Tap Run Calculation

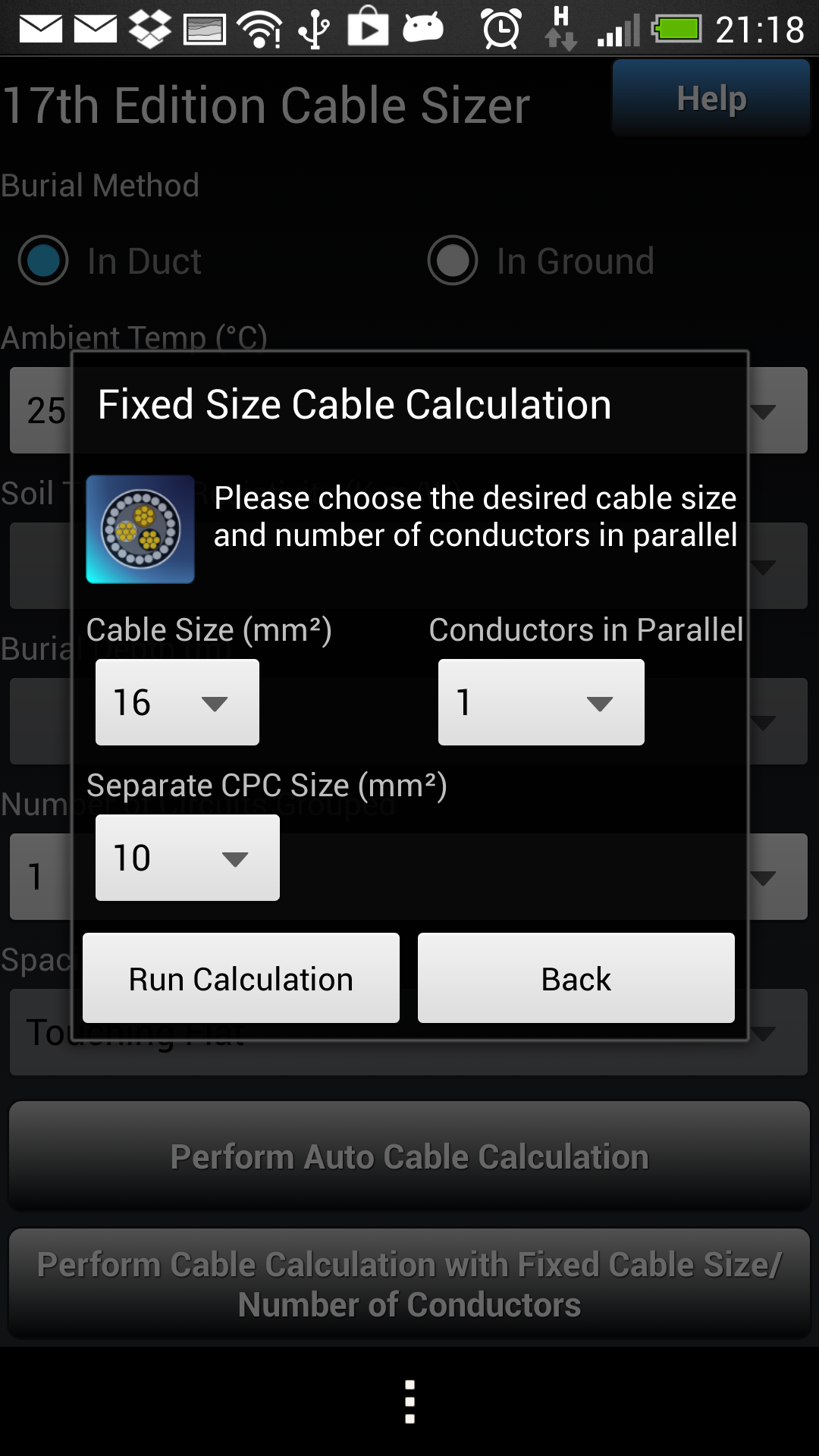pyautogui.click(x=240, y=977)
